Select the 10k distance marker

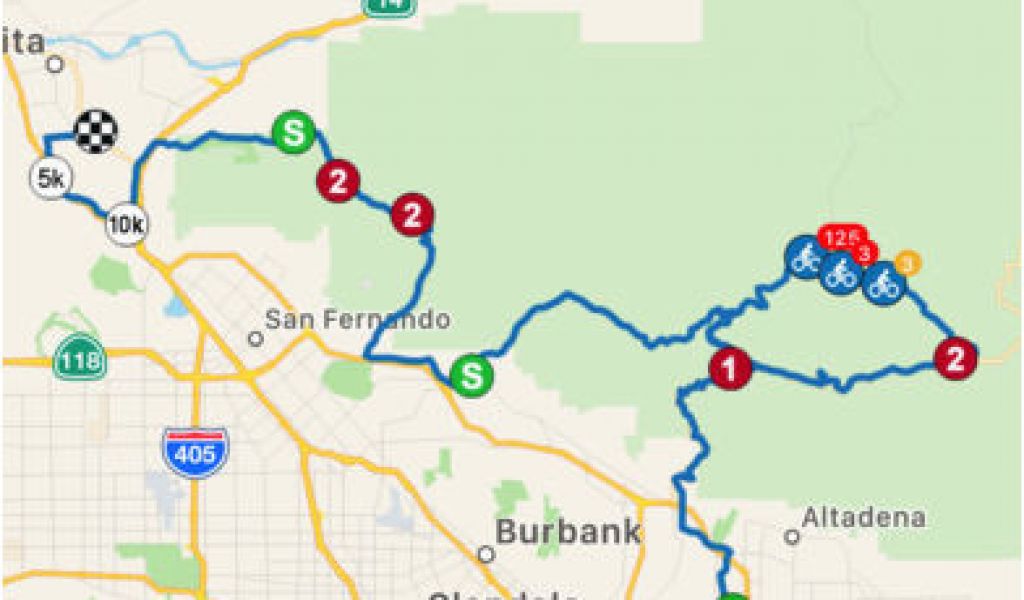click(126, 225)
